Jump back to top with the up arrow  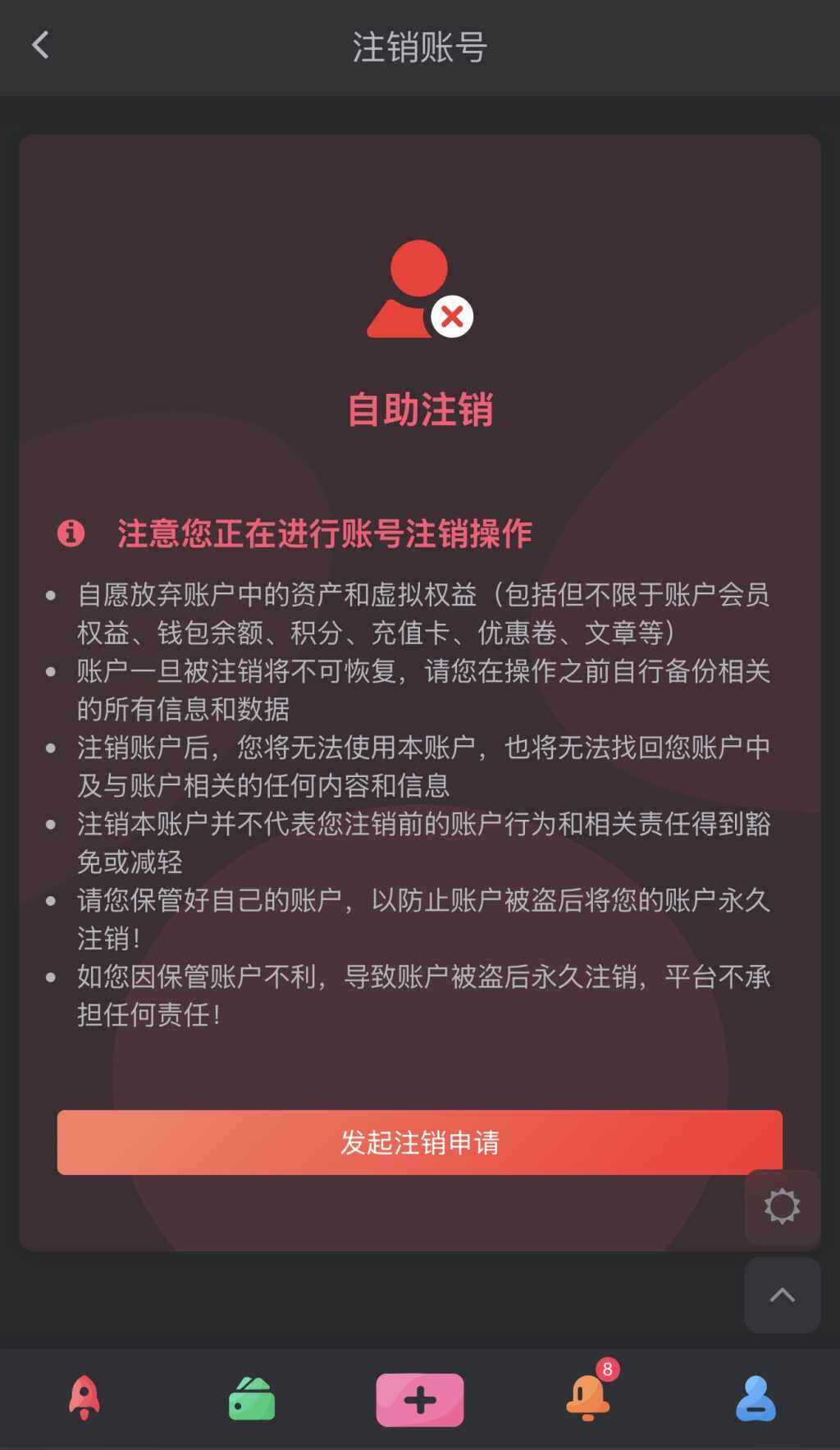pyautogui.click(x=782, y=1295)
